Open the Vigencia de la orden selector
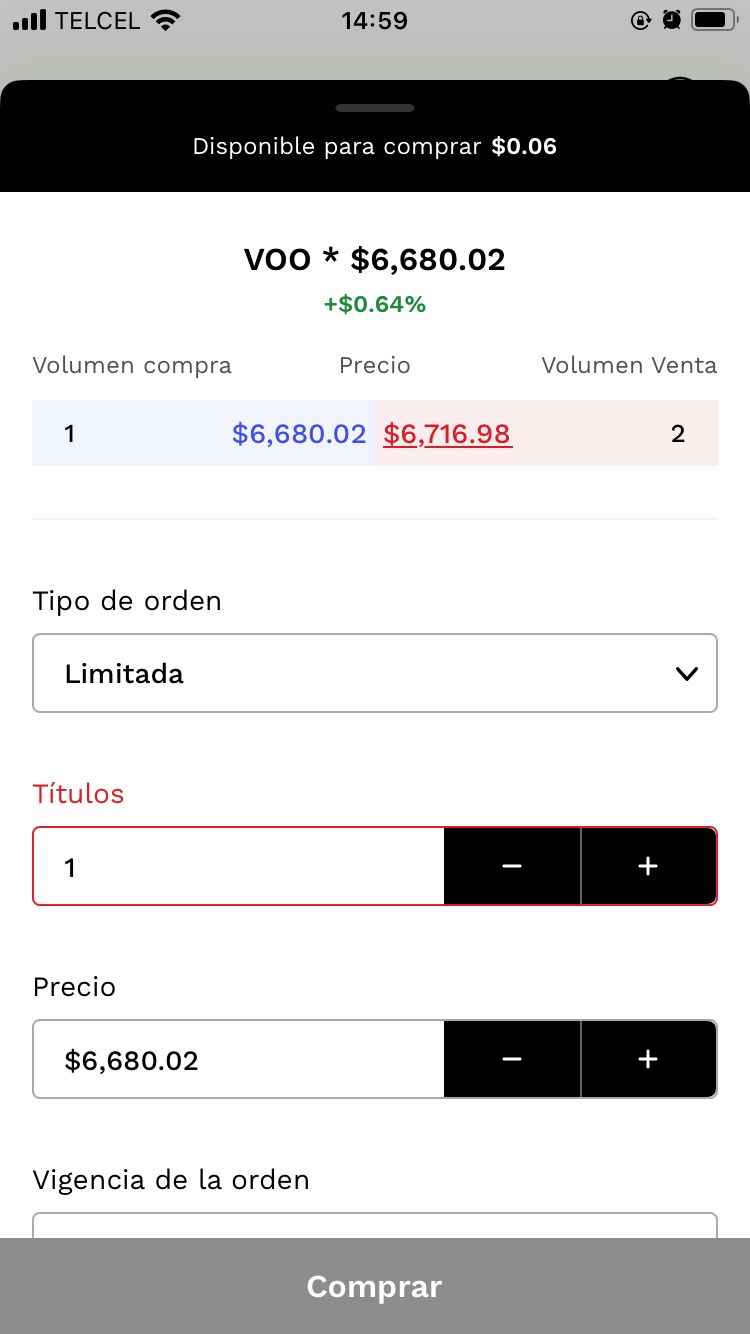Image resolution: width=750 pixels, height=1334 pixels. click(375, 1226)
